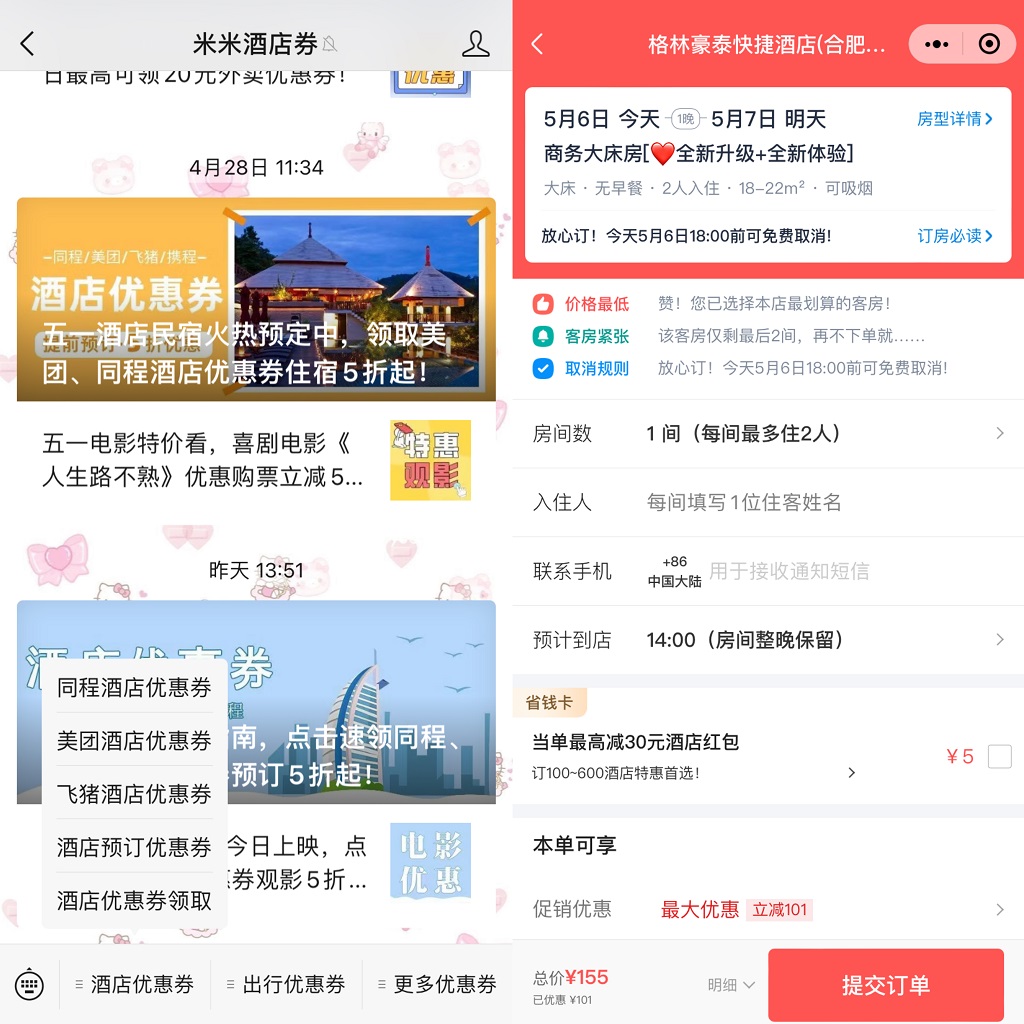Submit the order with 提交订单

[x=885, y=985]
